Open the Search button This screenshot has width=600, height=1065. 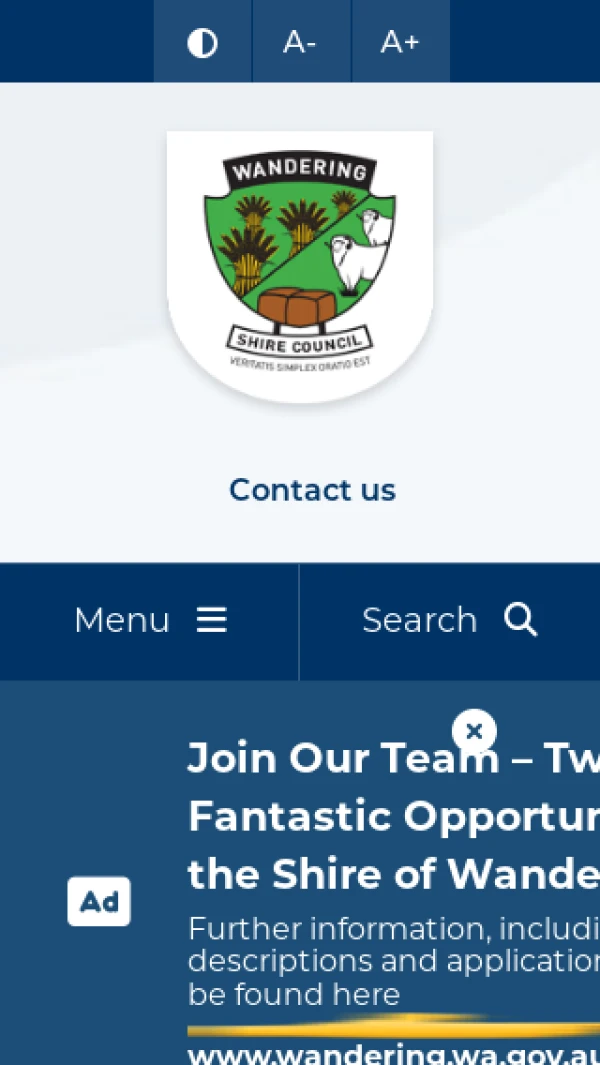[x=450, y=621]
